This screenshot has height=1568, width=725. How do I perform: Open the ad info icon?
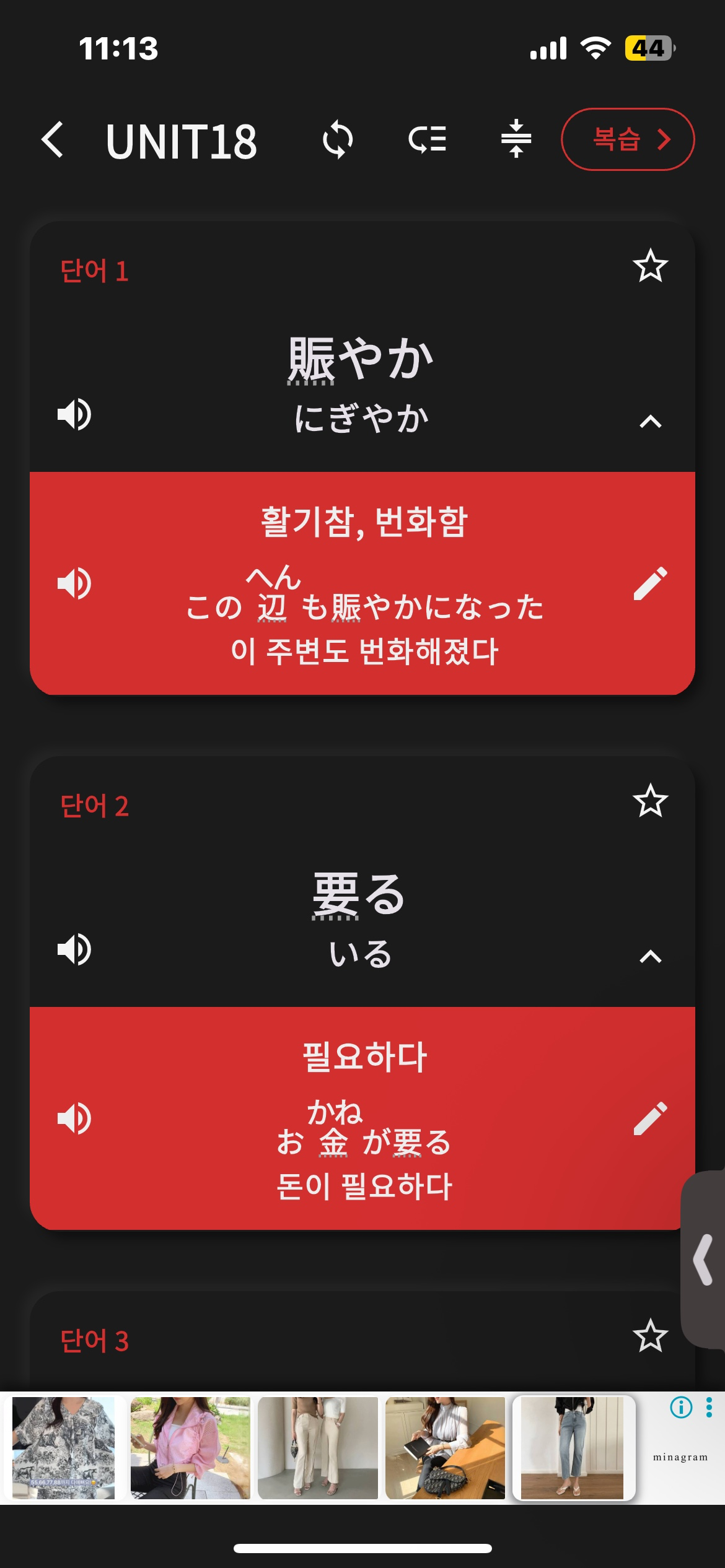point(681,1408)
